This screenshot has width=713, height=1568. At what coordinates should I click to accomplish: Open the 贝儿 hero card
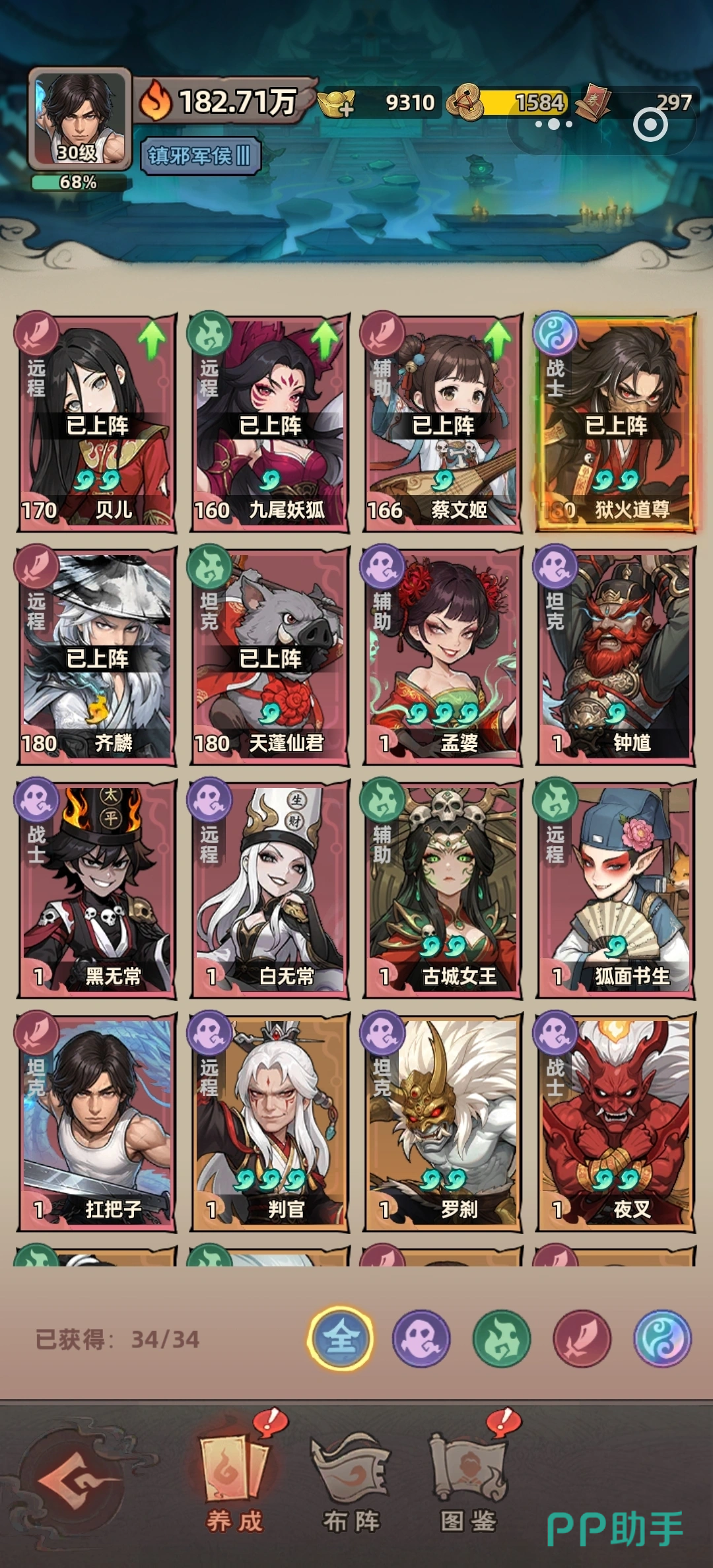[x=97, y=423]
